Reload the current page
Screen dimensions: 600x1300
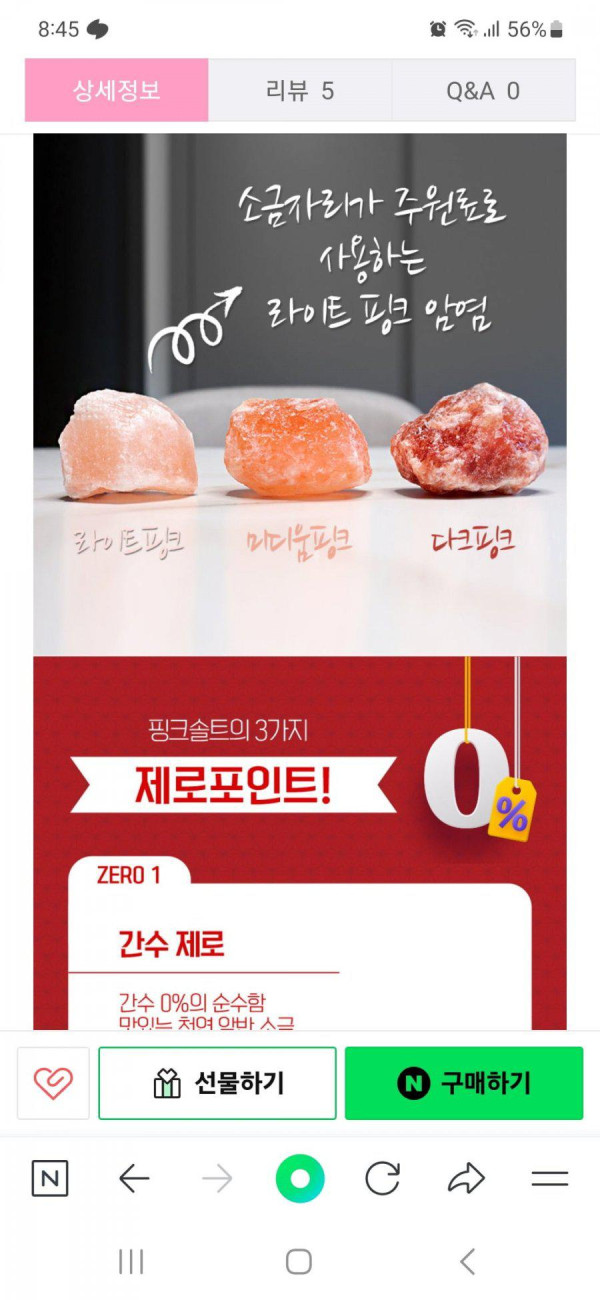click(382, 1179)
